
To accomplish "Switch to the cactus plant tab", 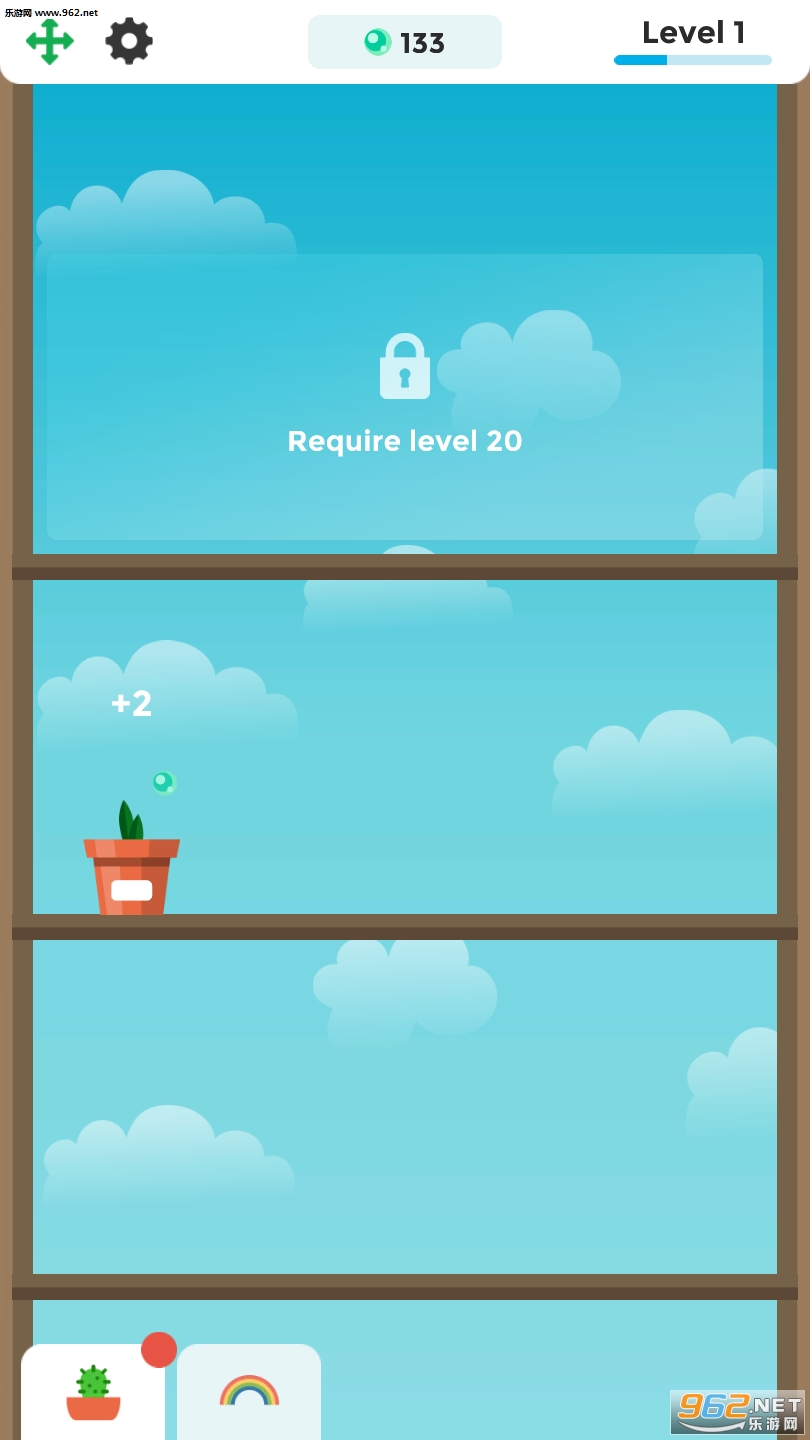I will tap(93, 1392).
